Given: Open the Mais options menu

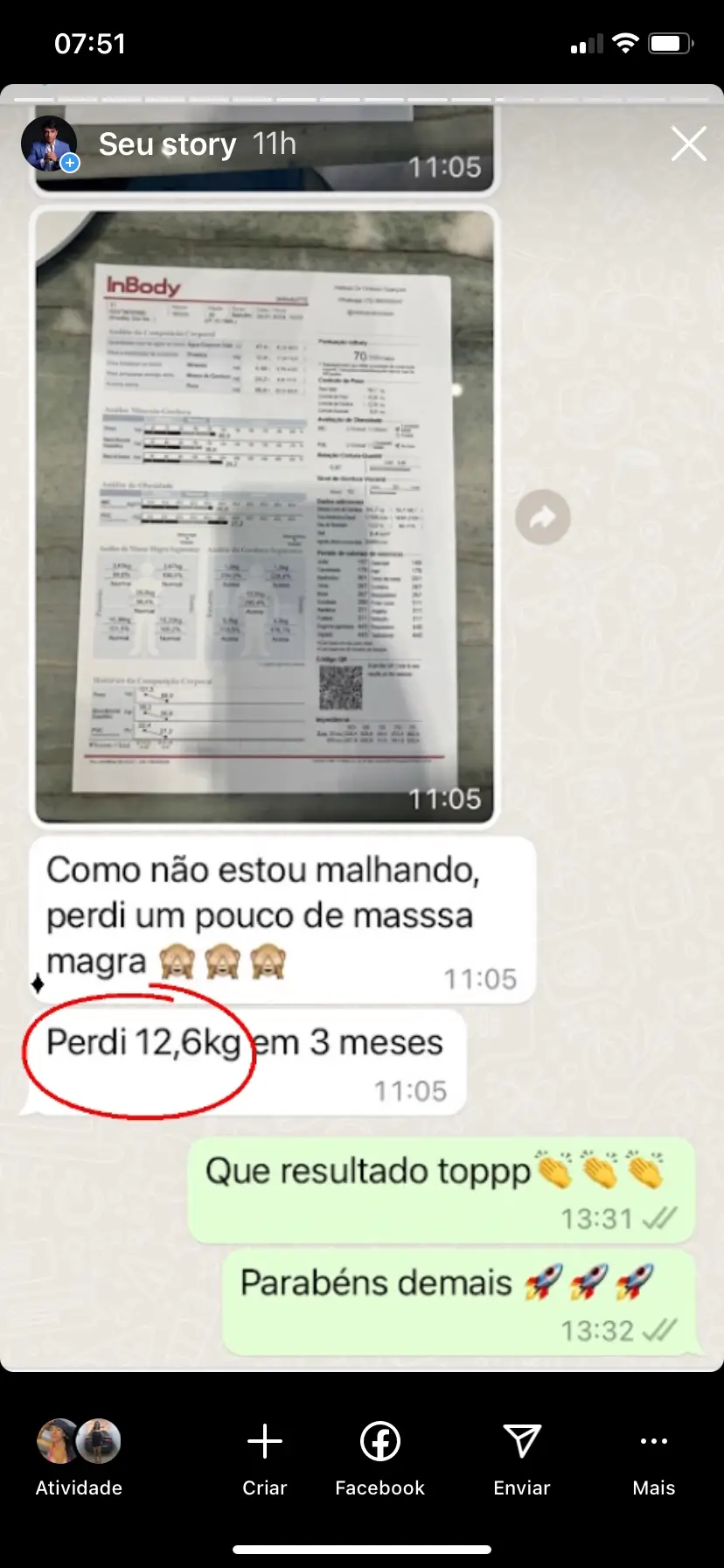Looking at the screenshot, I should pyautogui.click(x=654, y=1458).
